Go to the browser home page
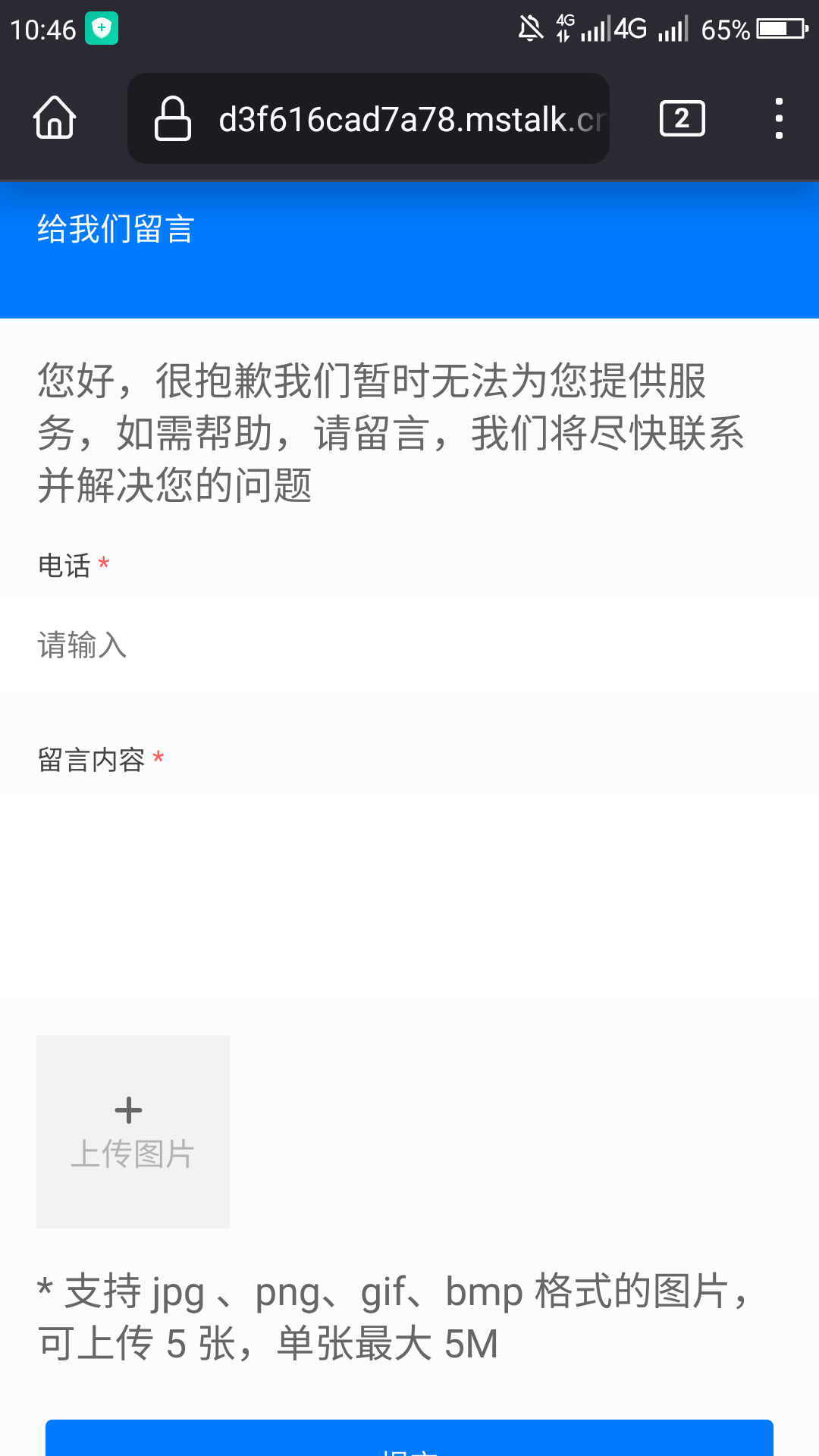This screenshot has width=819, height=1456. pyautogui.click(x=55, y=118)
